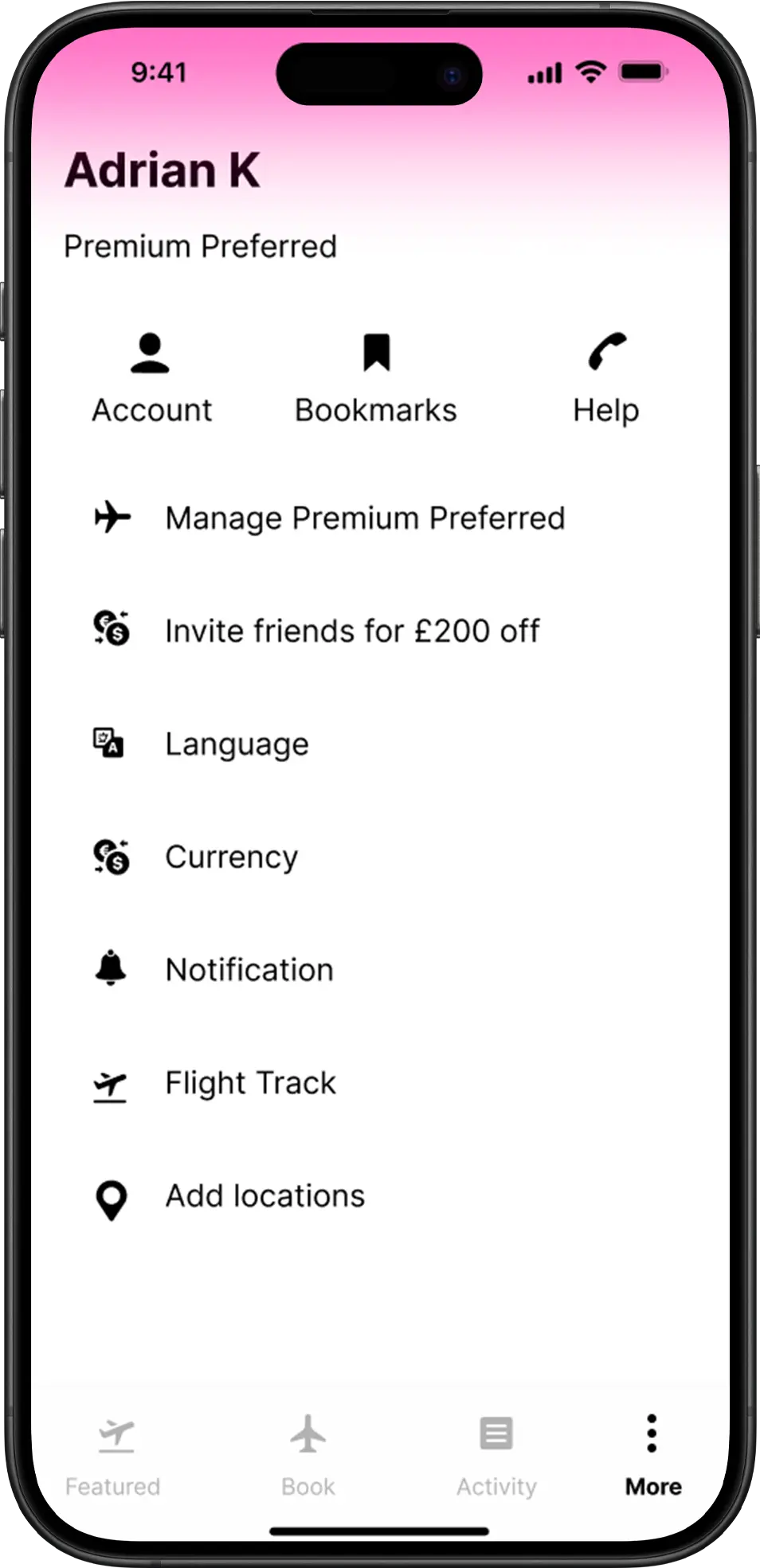Select Invite friends for £200 off

(352, 630)
